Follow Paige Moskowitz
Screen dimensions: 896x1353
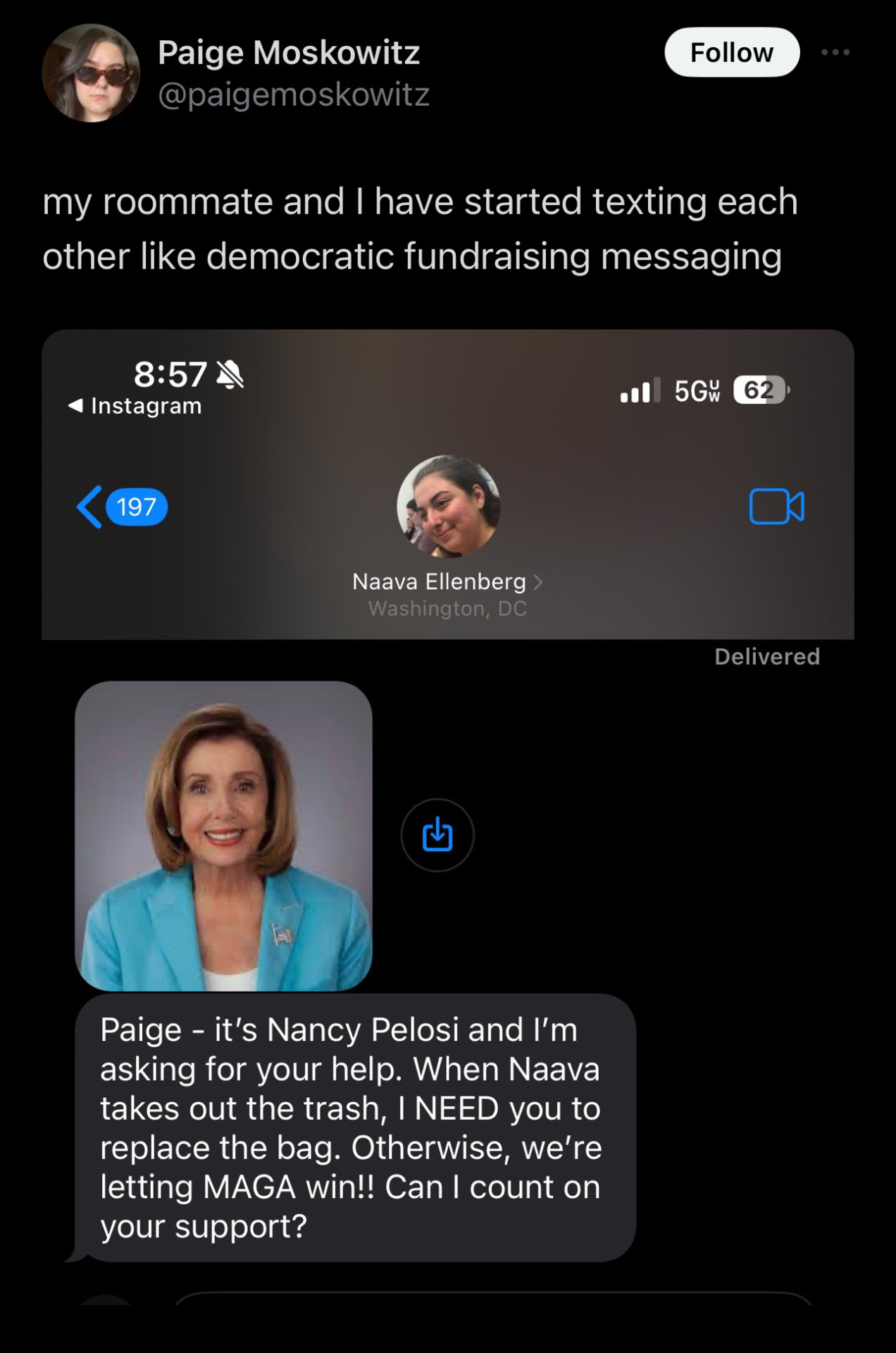point(731,53)
